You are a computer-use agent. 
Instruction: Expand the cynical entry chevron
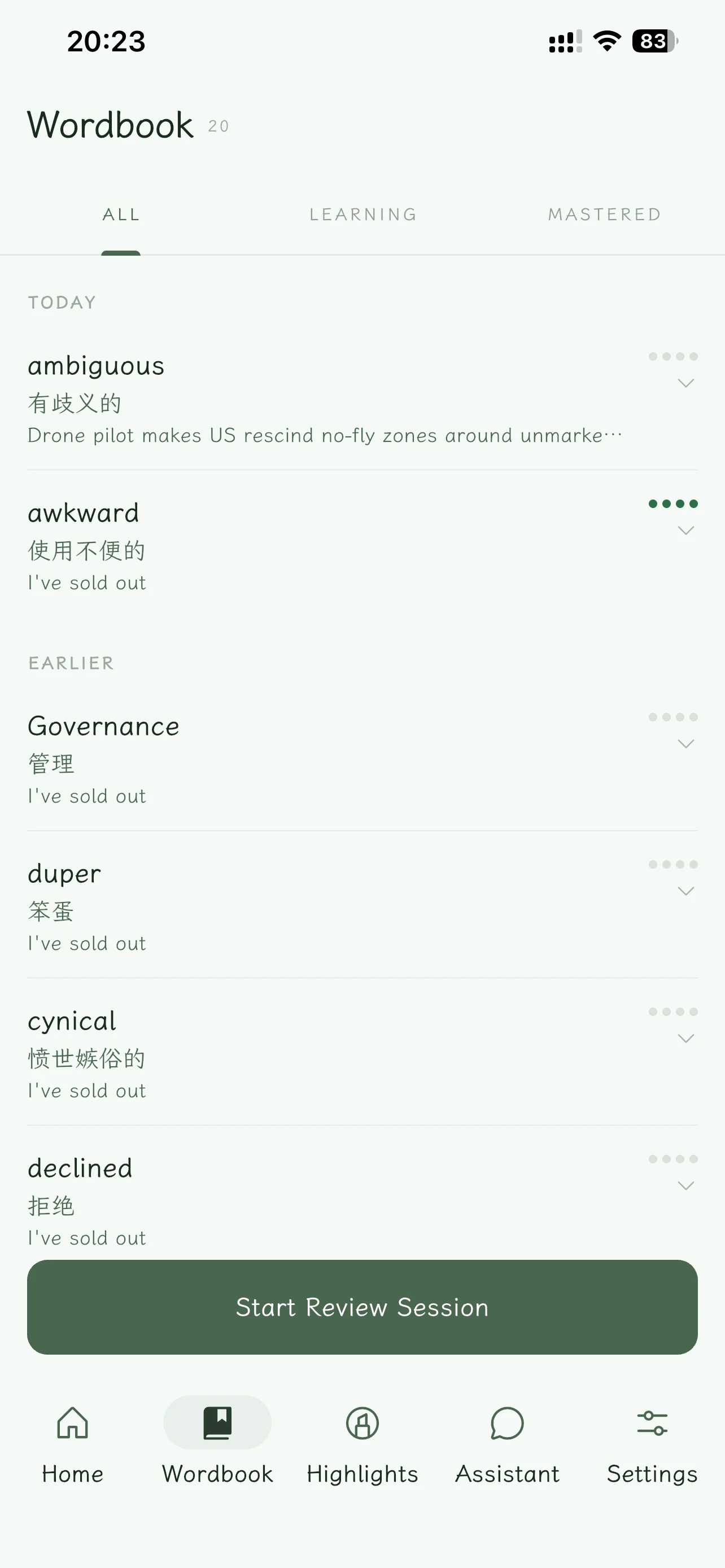[686, 1039]
